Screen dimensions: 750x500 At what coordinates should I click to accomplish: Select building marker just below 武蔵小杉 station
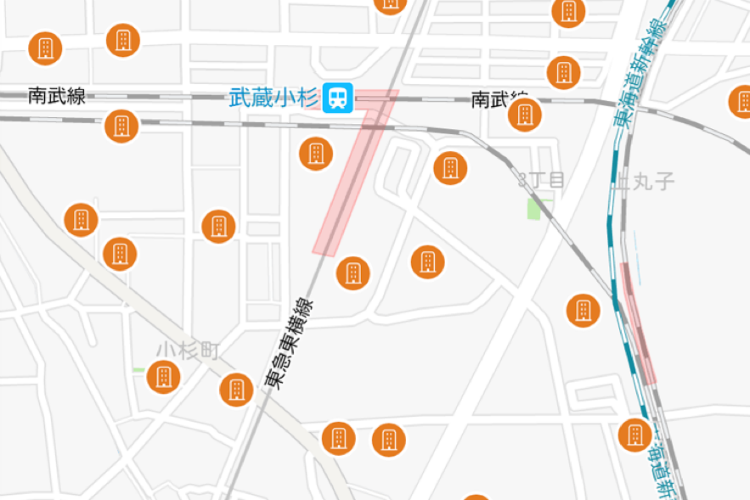coord(316,153)
